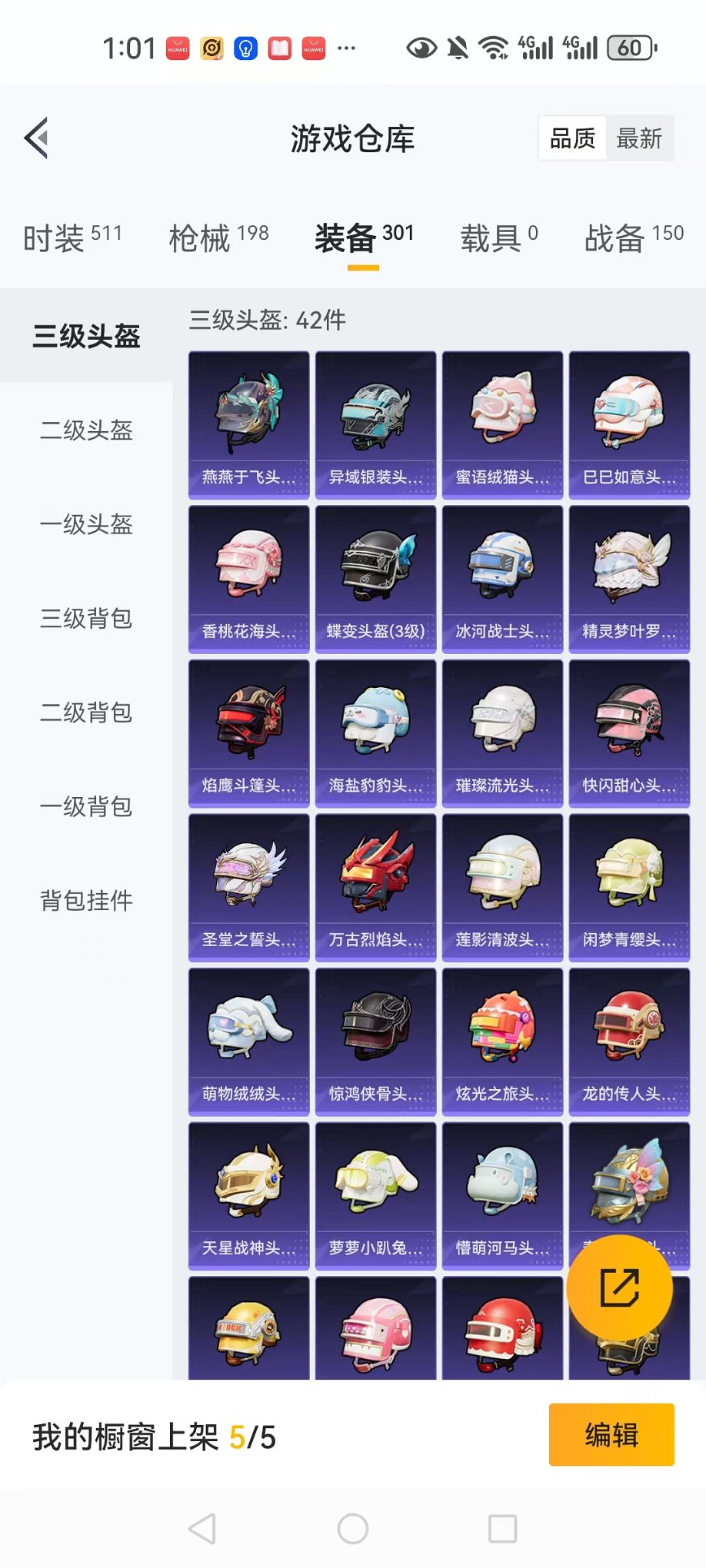
Task: View the 蝶变头盔(3级) item
Action: (375, 579)
